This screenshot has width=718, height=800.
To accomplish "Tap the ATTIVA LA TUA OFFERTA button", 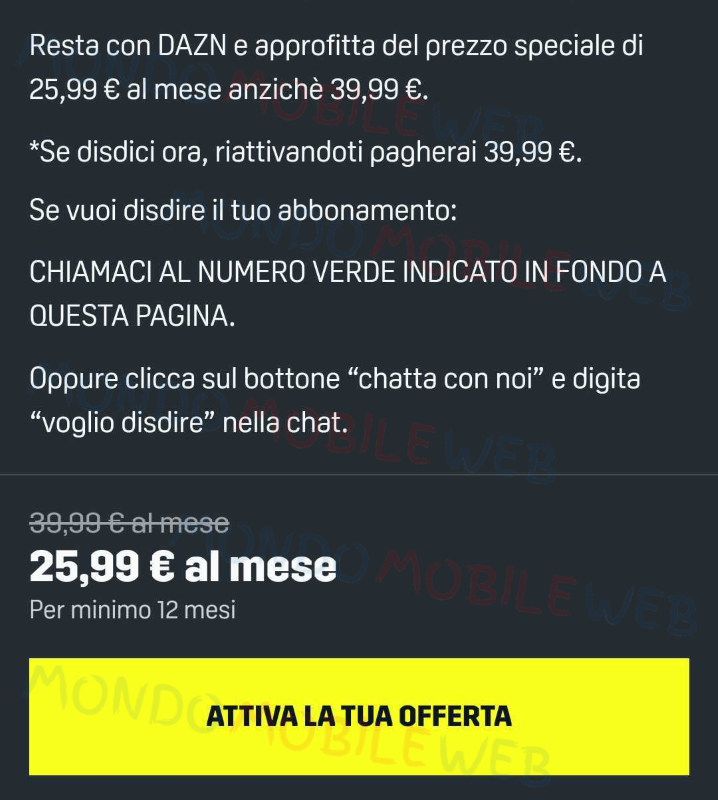I will pyautogui.click(x=359, y=716).
